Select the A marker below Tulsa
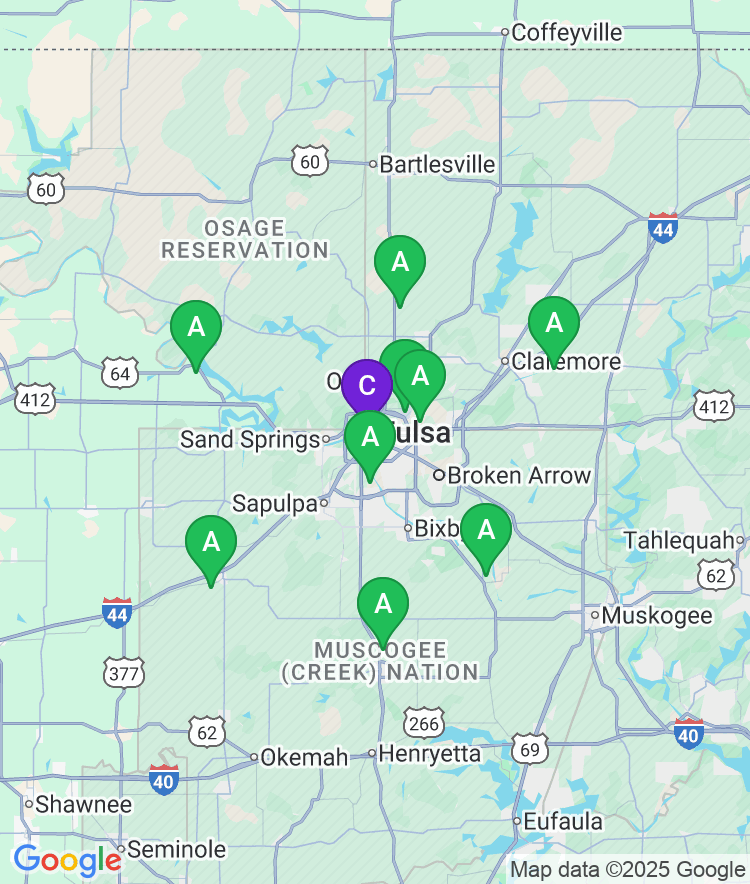750x884 pixels. 370,436
